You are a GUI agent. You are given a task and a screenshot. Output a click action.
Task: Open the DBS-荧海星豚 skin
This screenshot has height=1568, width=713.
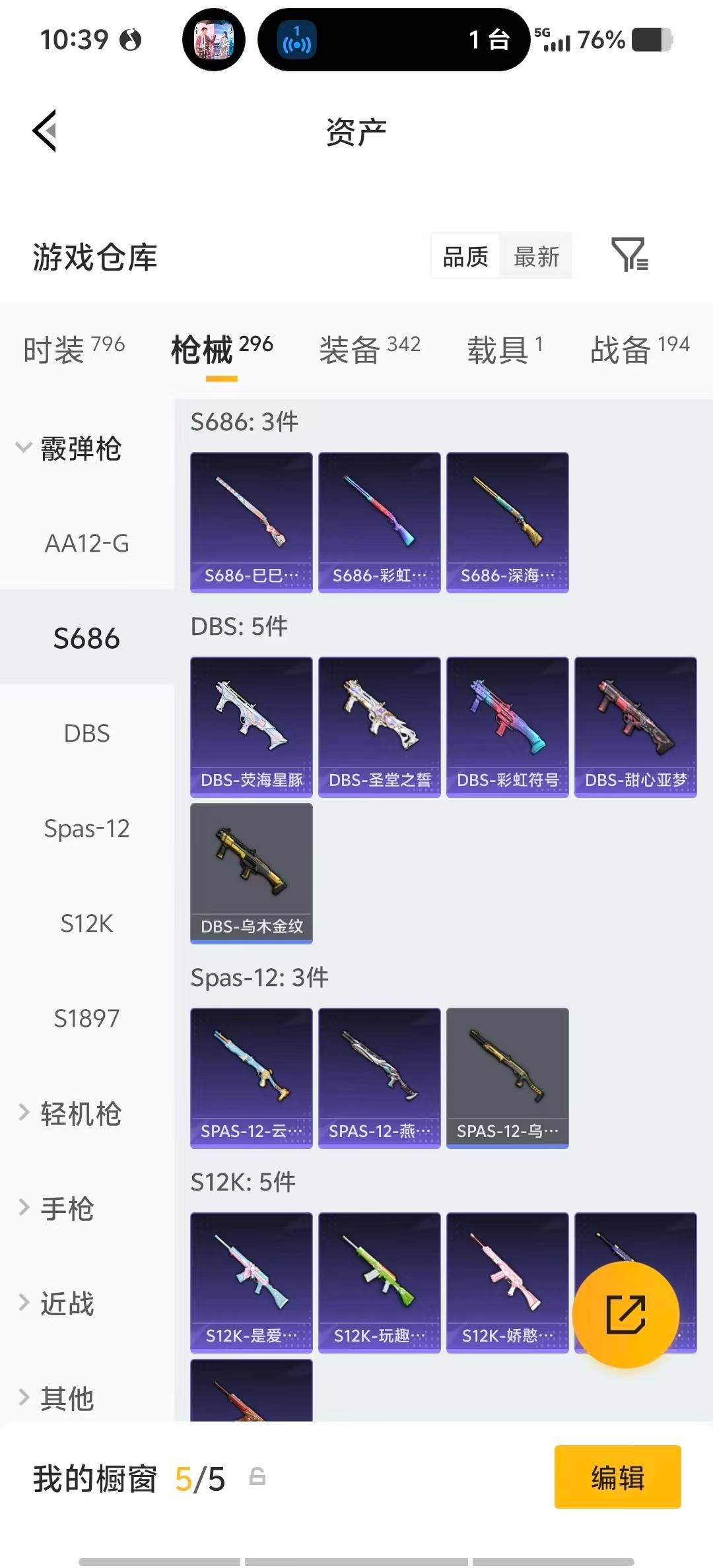(252, 727)
